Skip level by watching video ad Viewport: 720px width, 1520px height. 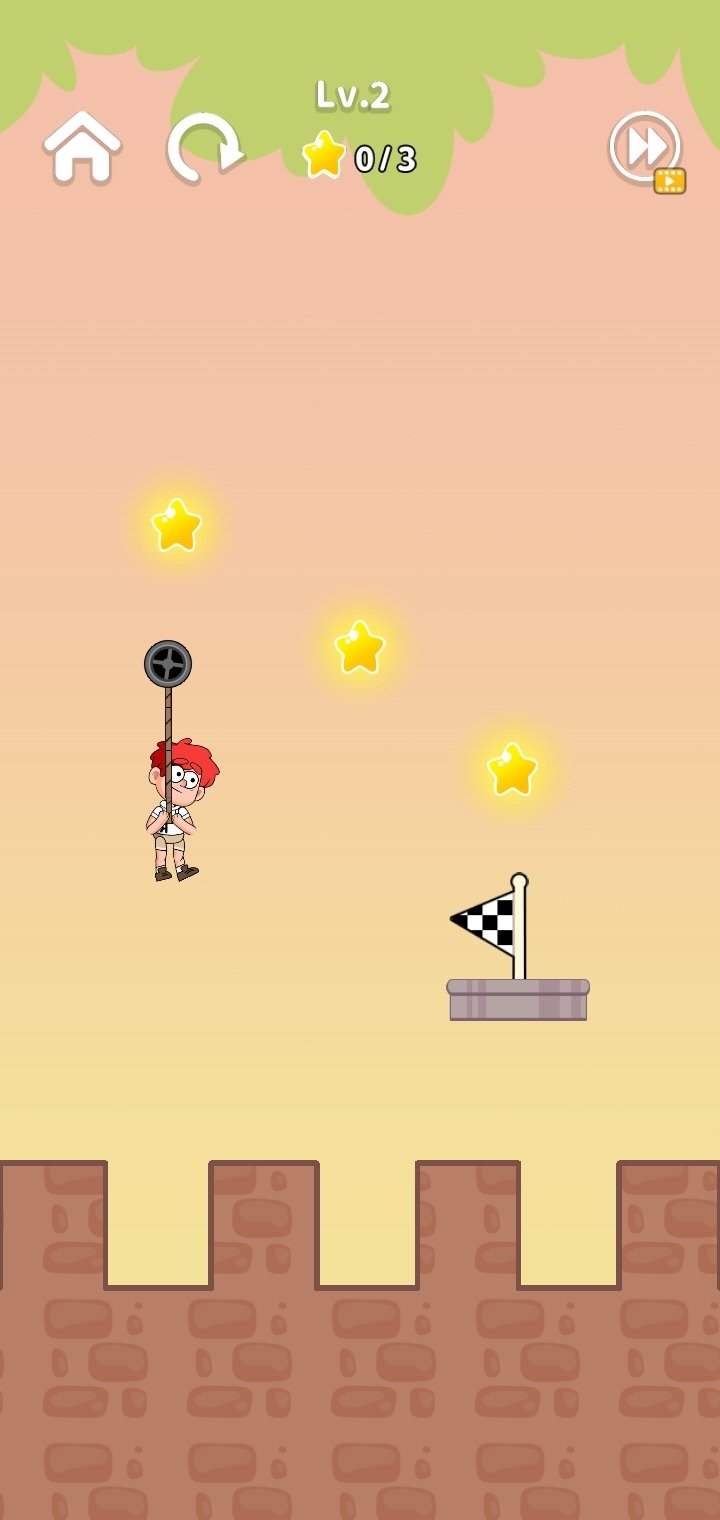[647, 151]
